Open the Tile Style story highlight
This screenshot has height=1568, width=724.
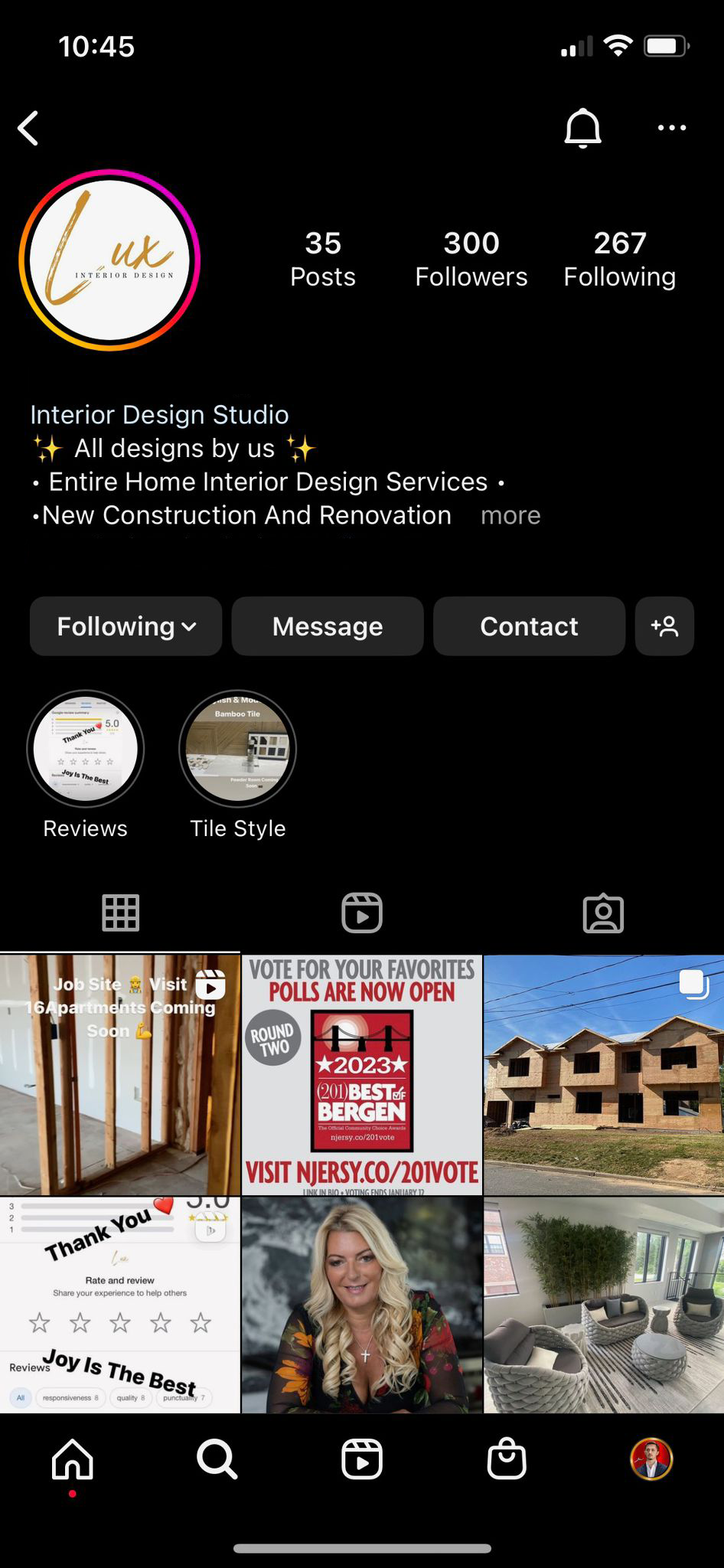pos(237,749)
